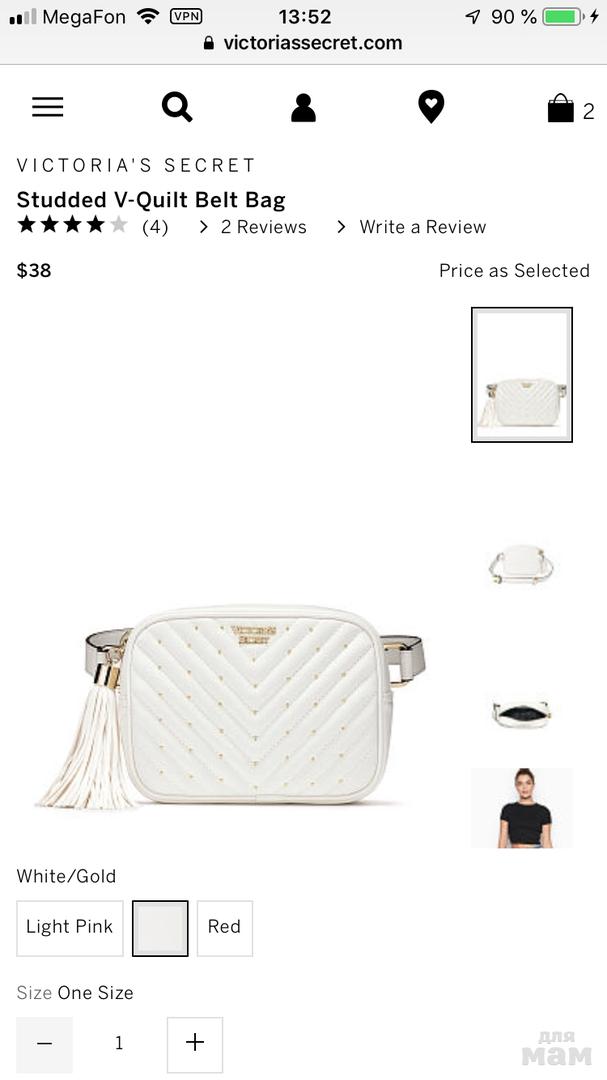Decrease quantity with the minus button
The width and height of the screenshot is (607, 1080).
[x=44, y=1044]
